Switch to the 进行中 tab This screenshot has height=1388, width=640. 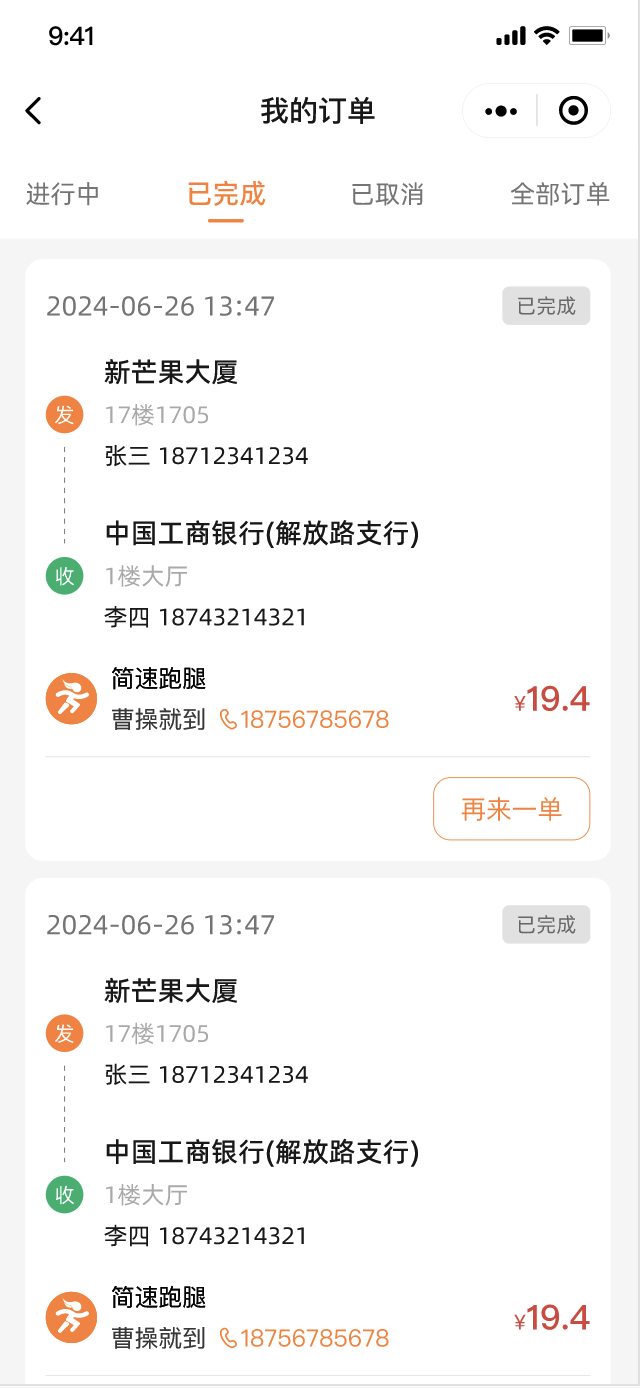pyautogui.click(x=63, y=194)
